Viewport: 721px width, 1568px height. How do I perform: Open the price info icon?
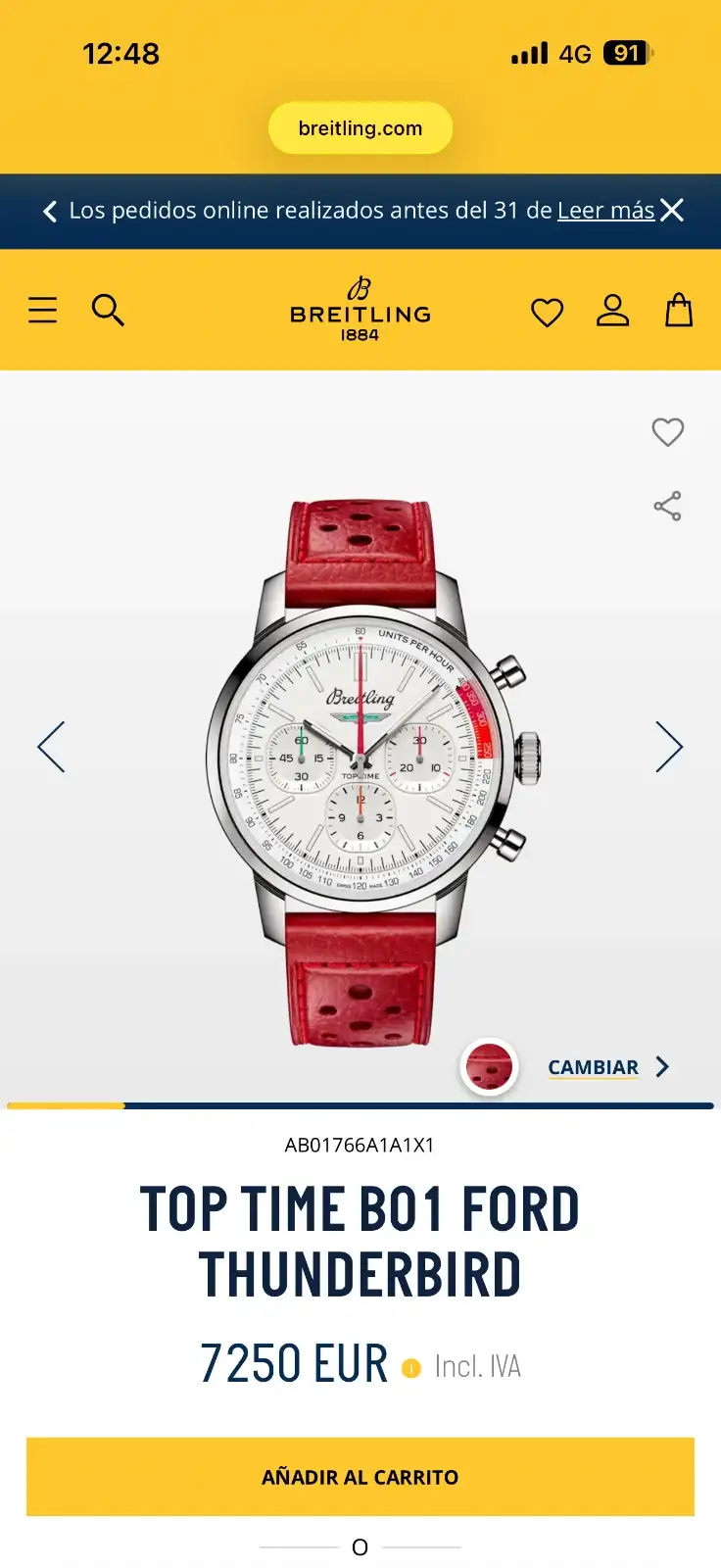pos(411,1367)
